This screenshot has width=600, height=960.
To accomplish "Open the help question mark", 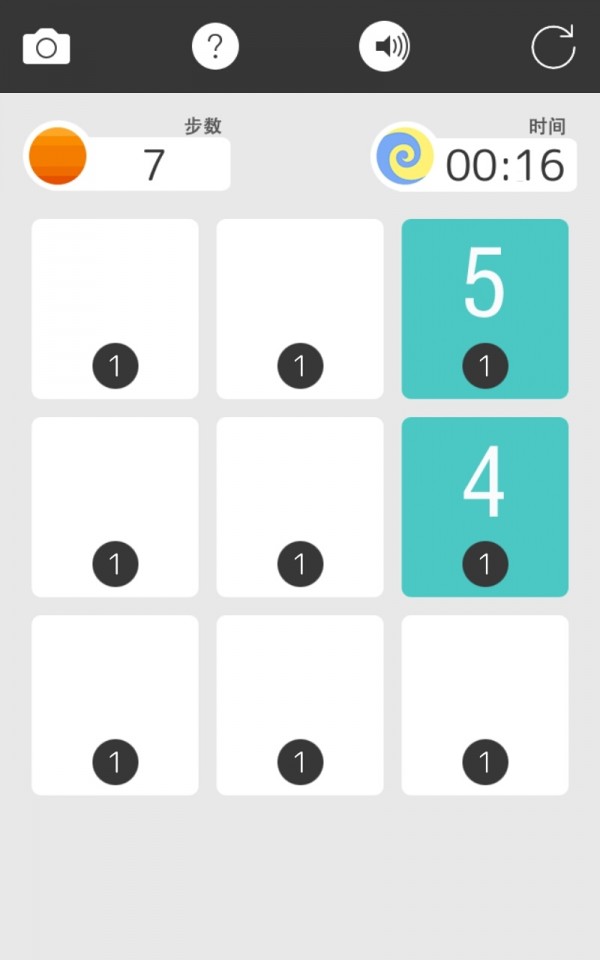I will point(215,47).
